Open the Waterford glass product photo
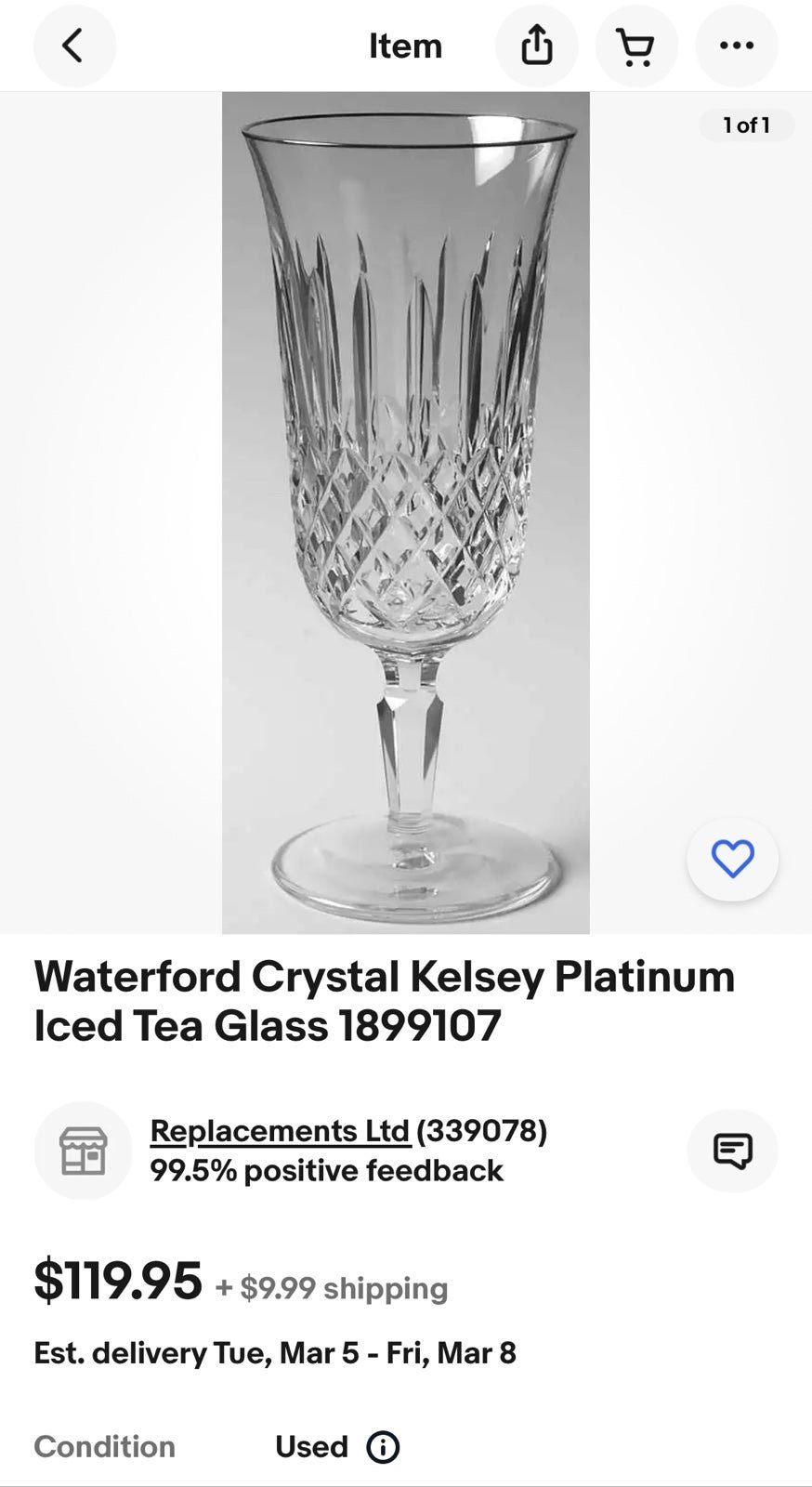Image resolution: width=812 pixels, height=1487 pixels. point(405,512)
